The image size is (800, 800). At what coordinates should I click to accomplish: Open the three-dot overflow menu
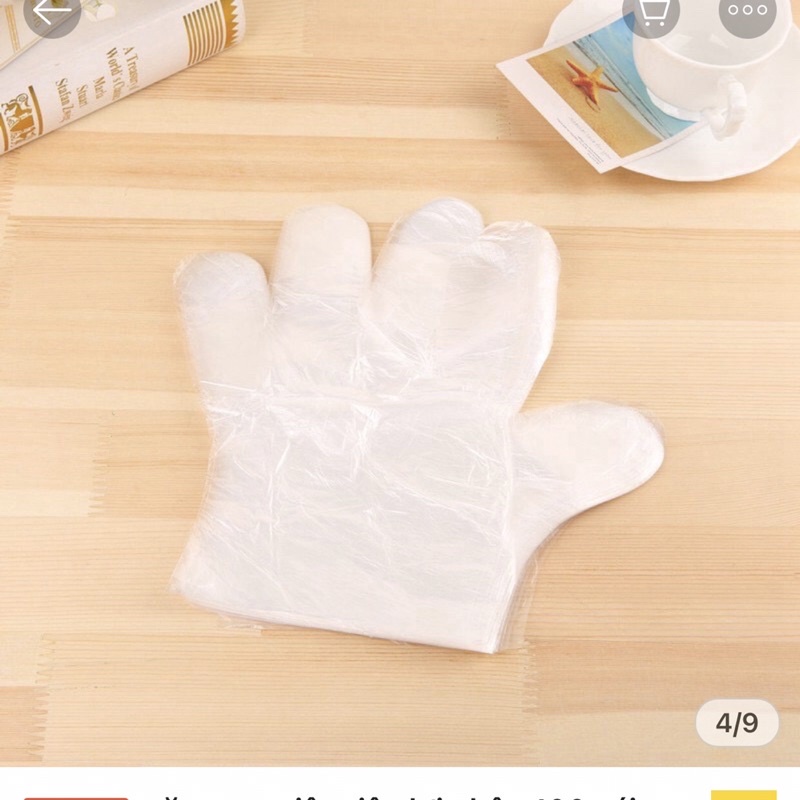(747, 12)
